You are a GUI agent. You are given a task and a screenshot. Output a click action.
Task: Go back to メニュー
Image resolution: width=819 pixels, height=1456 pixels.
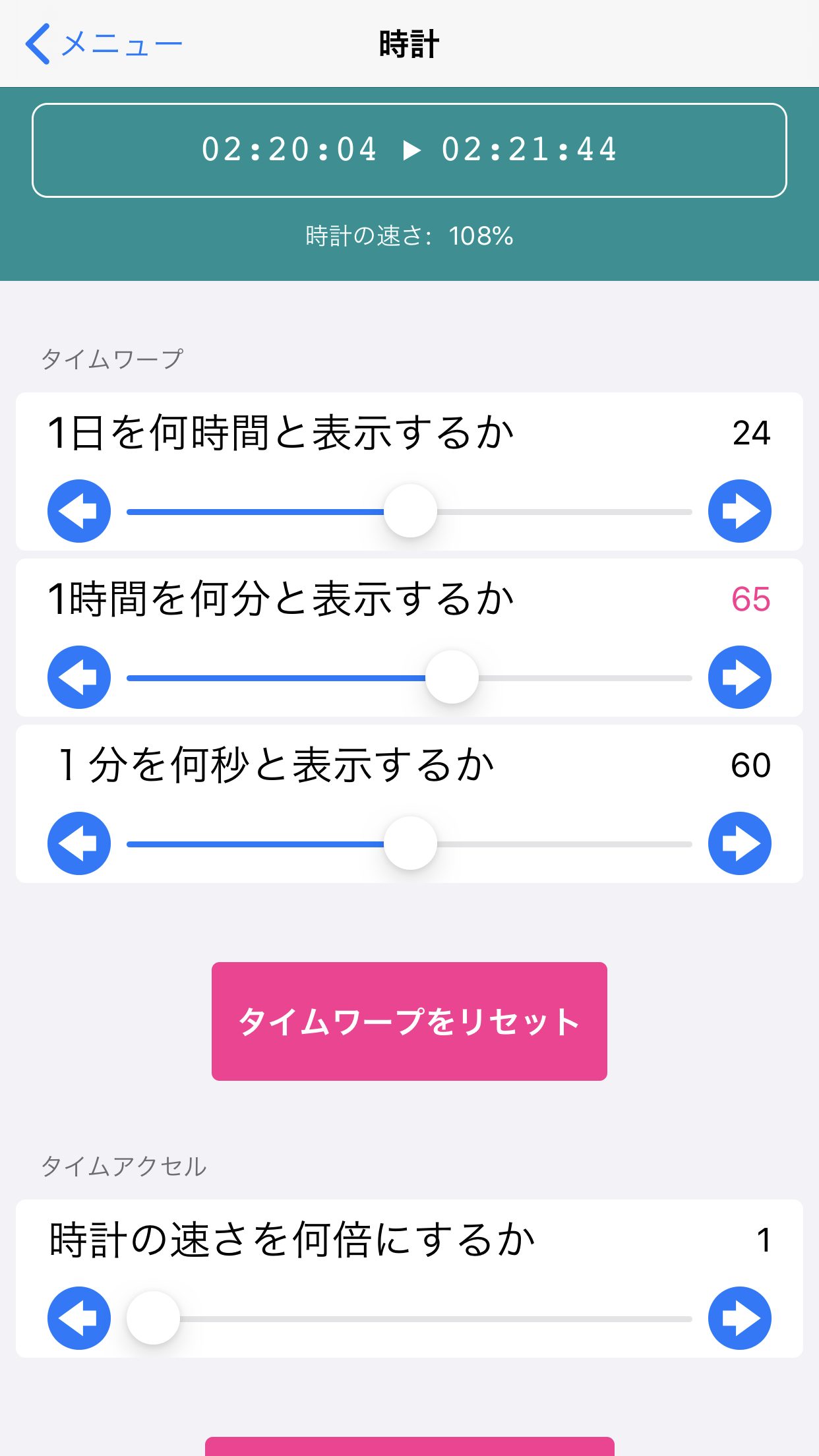tap(104, 44)
